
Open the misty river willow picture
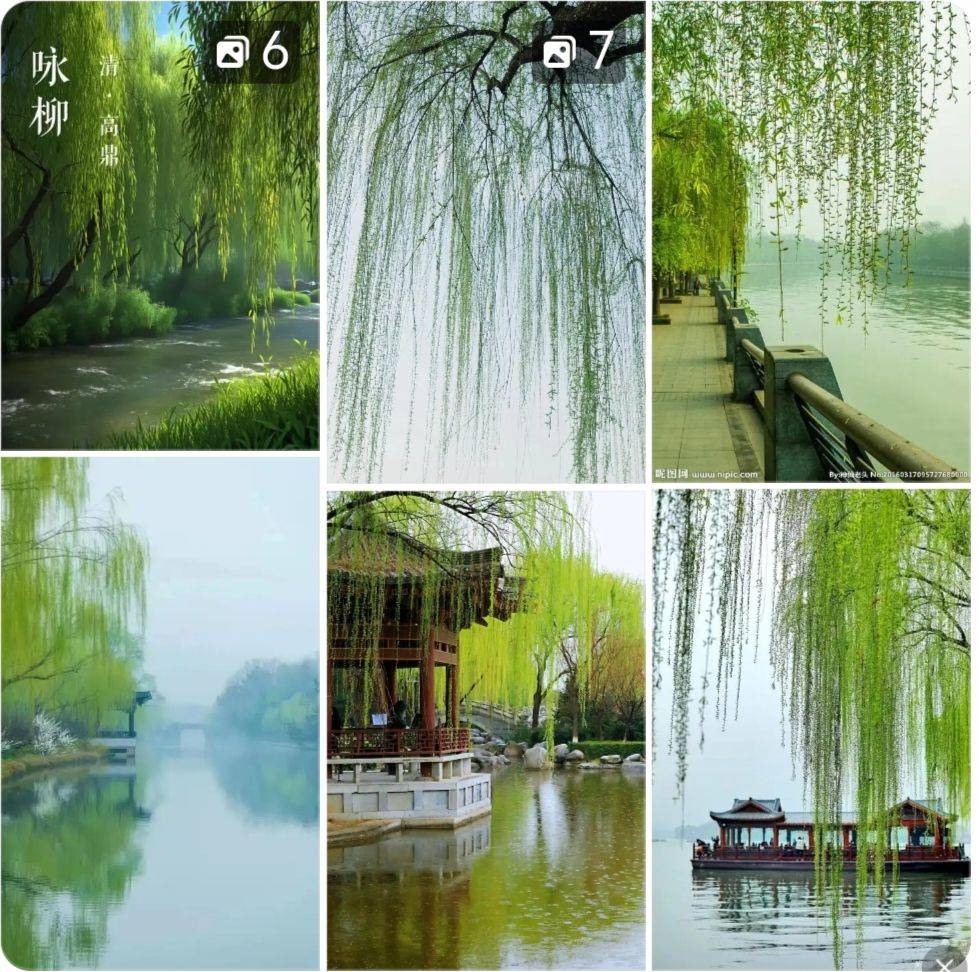(x=160, y=713)
